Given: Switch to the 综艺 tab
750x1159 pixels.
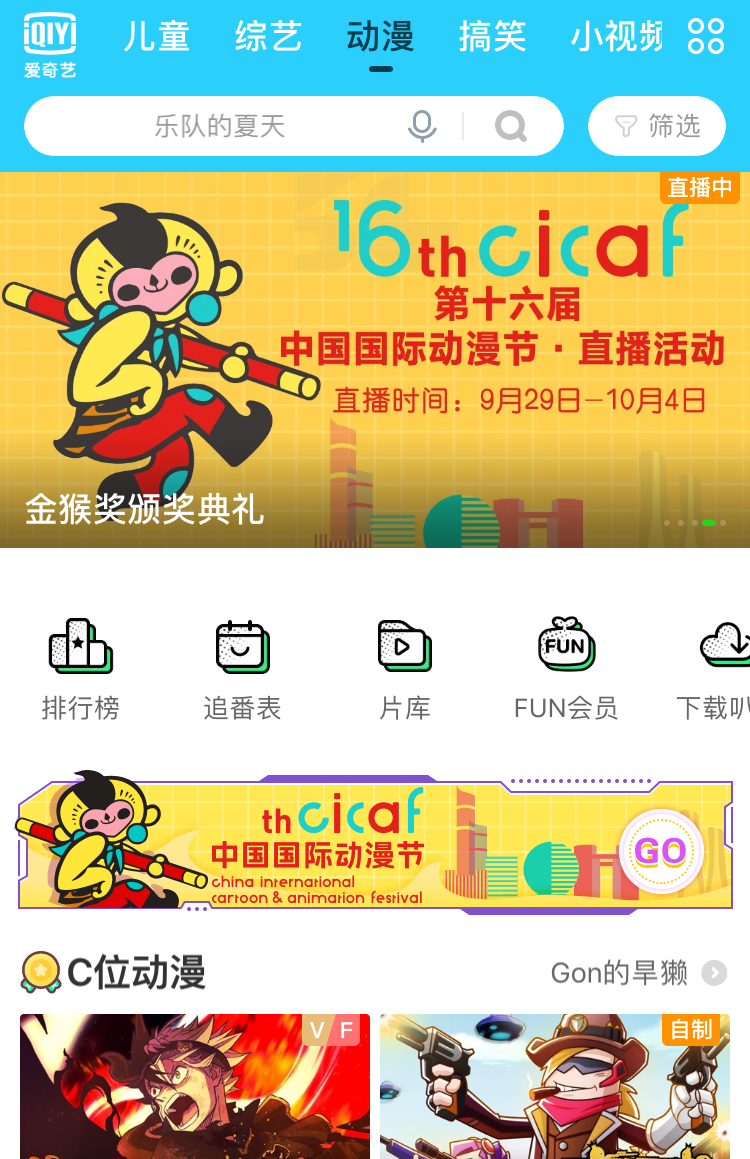Looking at the screenshot, I should click(x=268, y=37).
